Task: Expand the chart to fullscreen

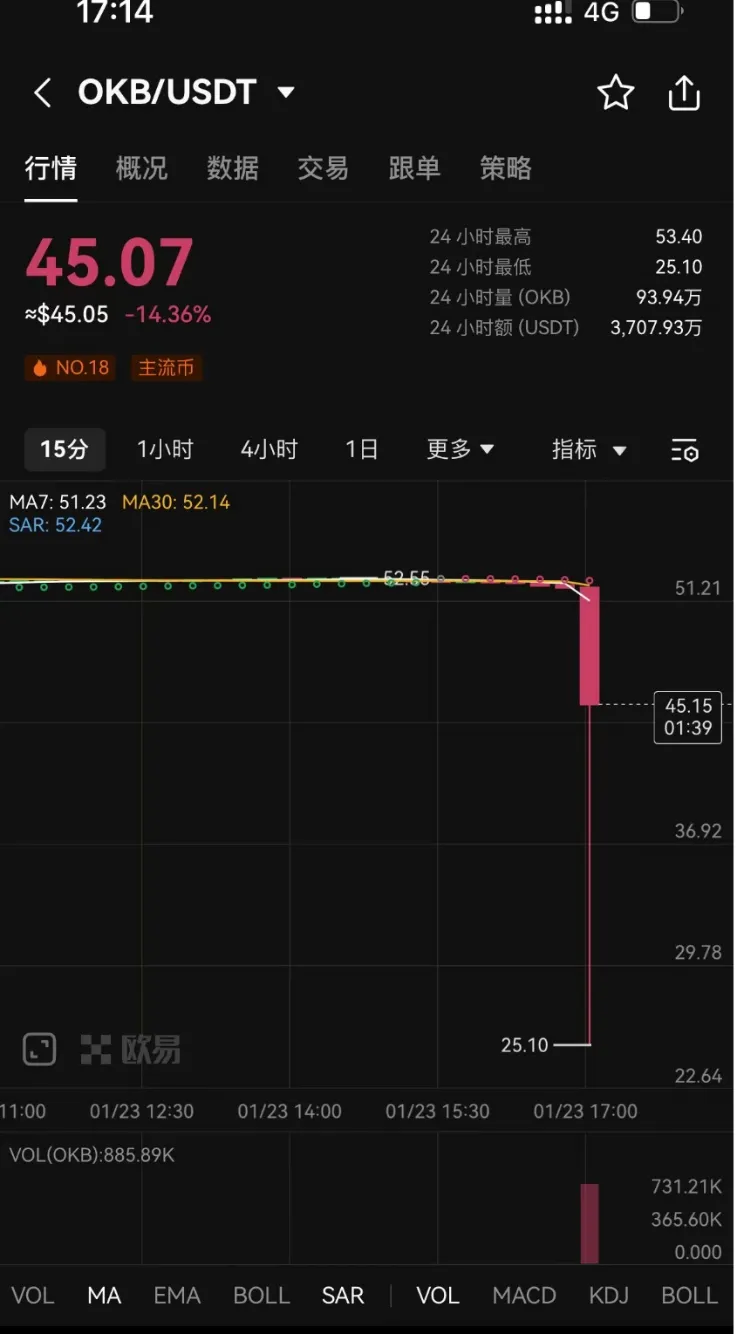Action: [39, 1049]
